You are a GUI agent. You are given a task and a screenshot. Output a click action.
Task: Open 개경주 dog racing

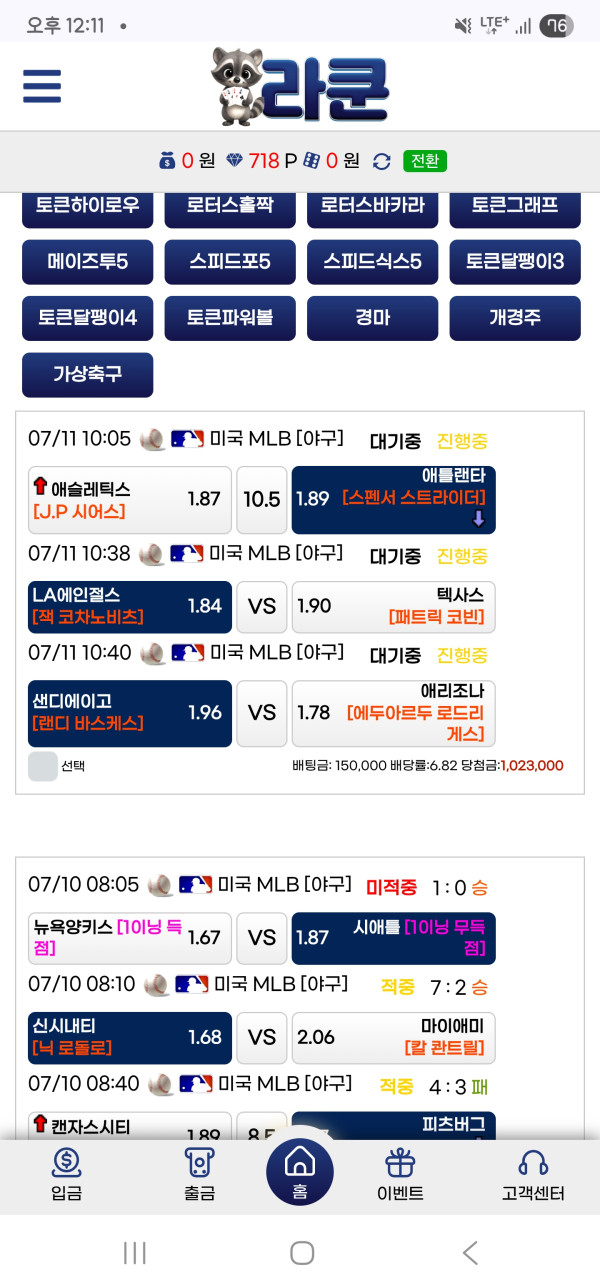[x=515, y=318]
